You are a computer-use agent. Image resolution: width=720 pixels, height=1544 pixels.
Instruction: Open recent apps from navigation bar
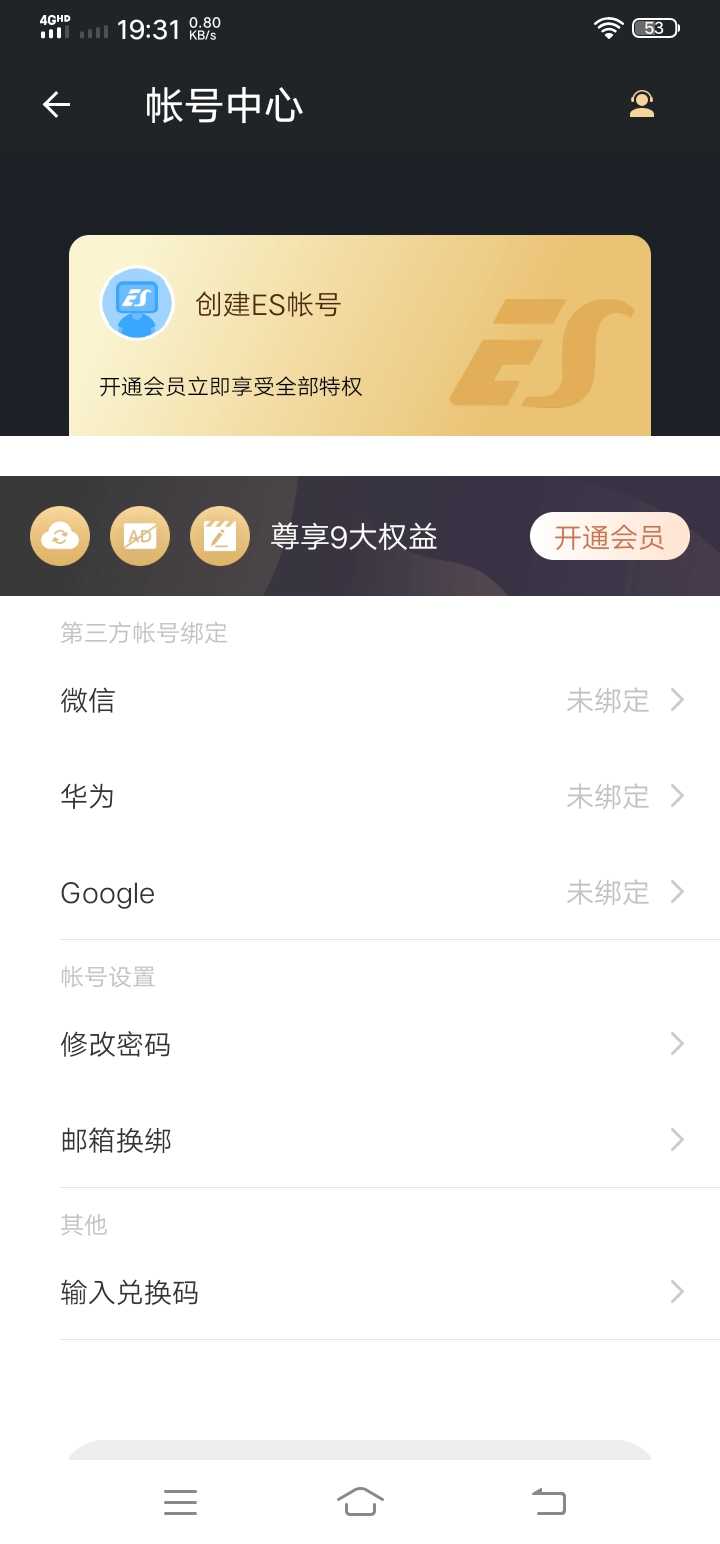tap(180, 1501)
